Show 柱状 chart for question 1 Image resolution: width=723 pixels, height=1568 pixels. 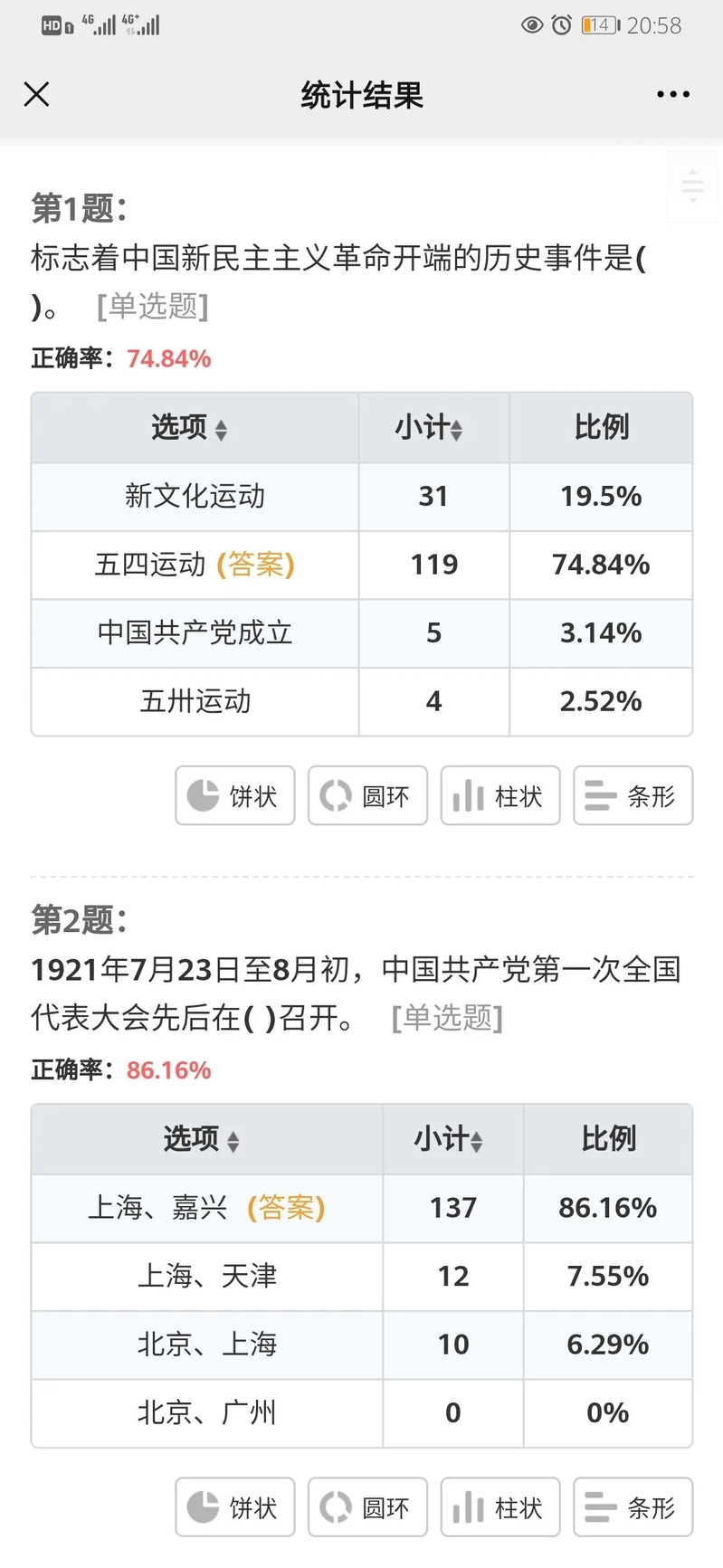tap(500, 795)
